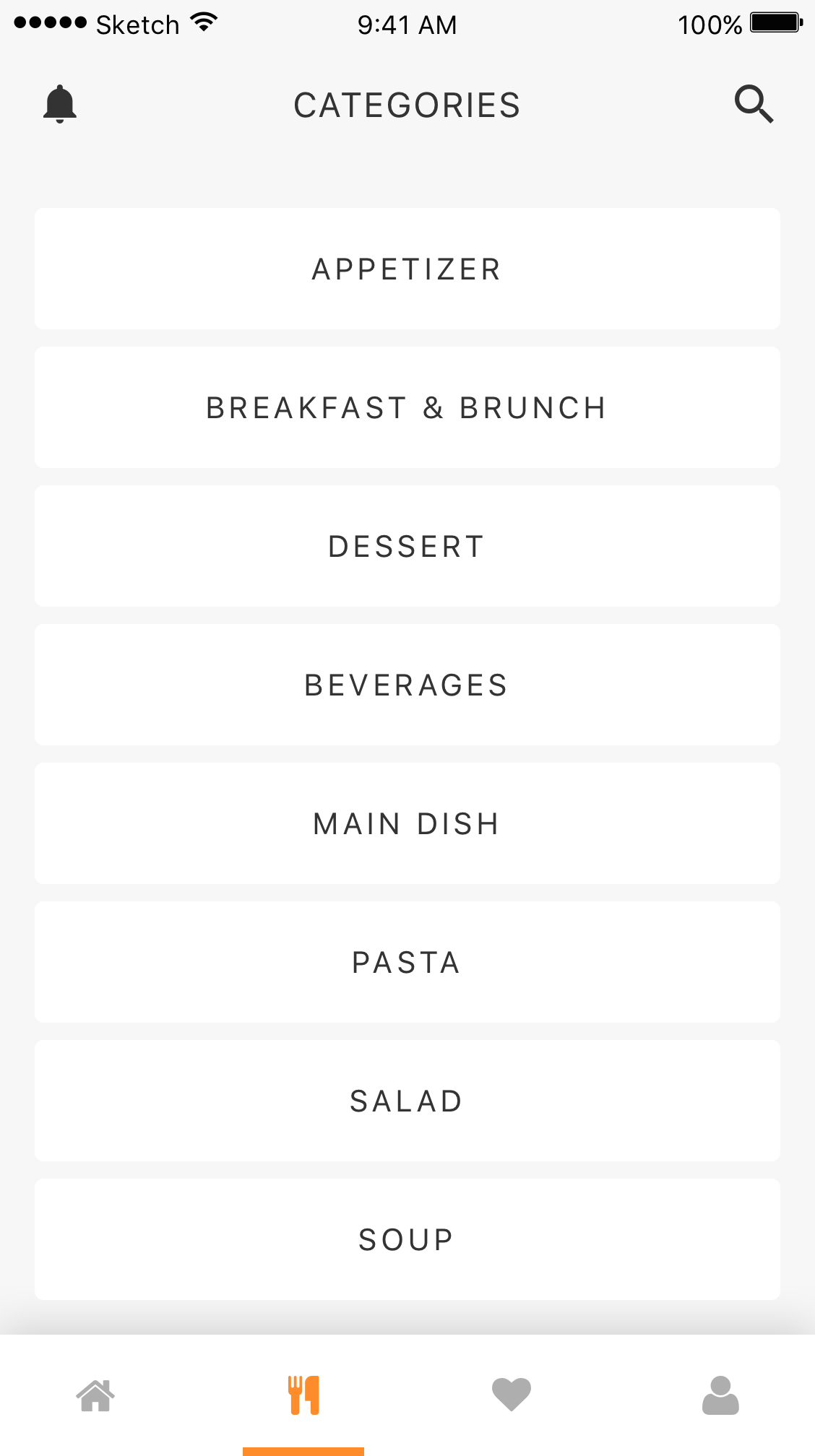Viewport: 815px width, 1456px height.
Task: Select the Soup category
Action: point(407,1239)
